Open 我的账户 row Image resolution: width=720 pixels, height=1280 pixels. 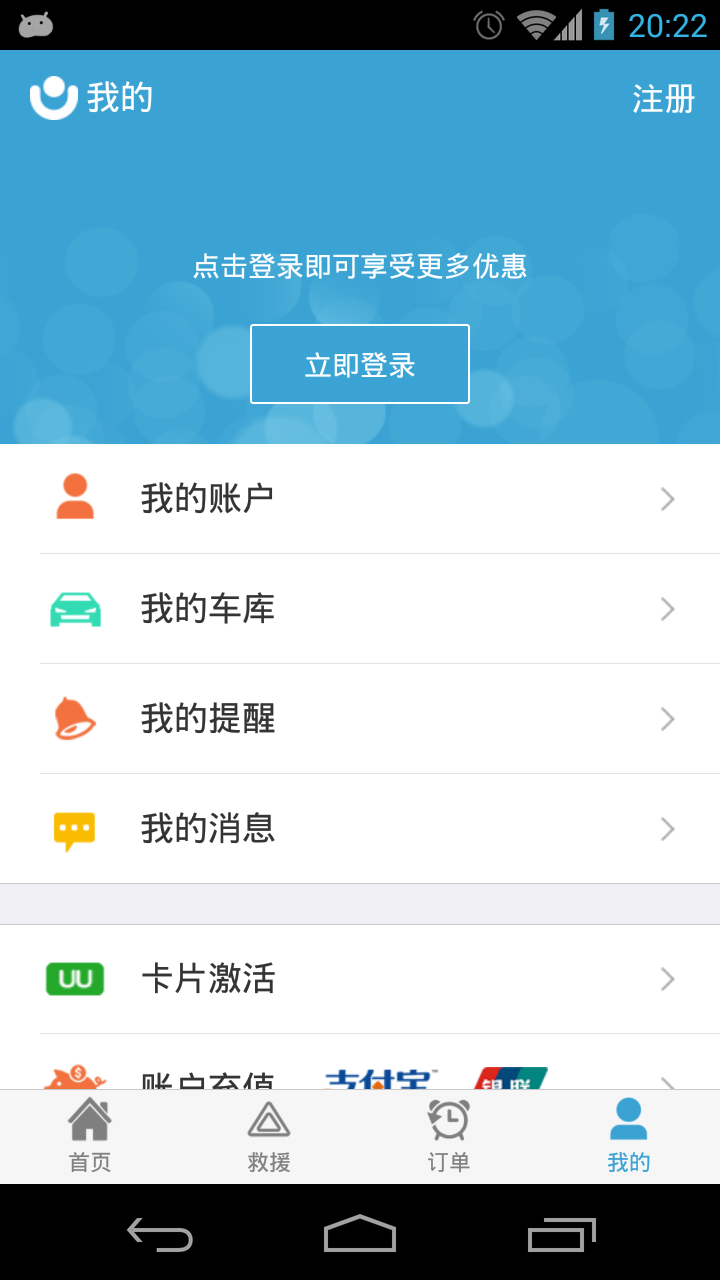[360, 499]
